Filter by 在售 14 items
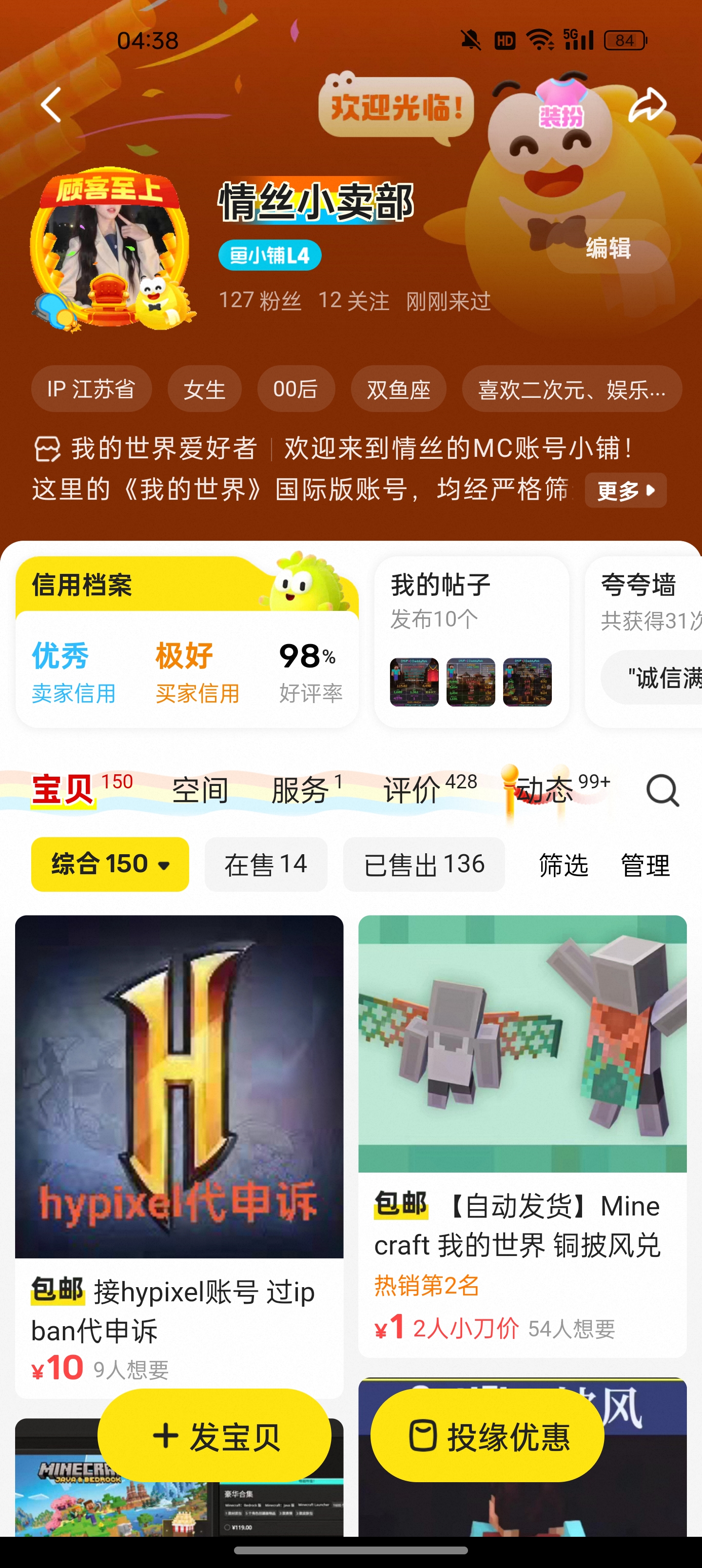The height and width of the screenshot is (1568, 702). point(266,864)
